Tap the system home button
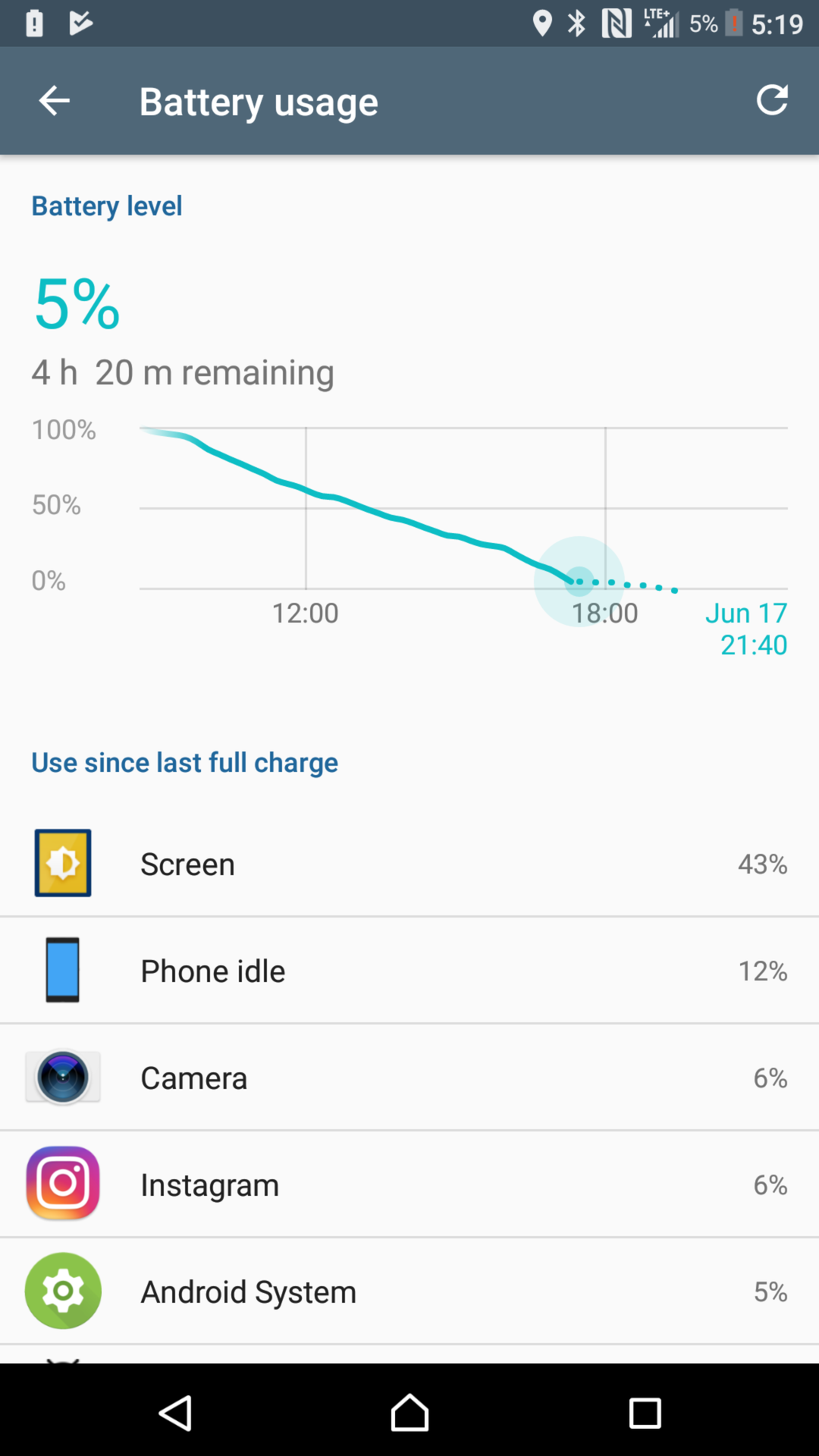Screen dimensions: 819x1456 click(x=409, y=1414)
